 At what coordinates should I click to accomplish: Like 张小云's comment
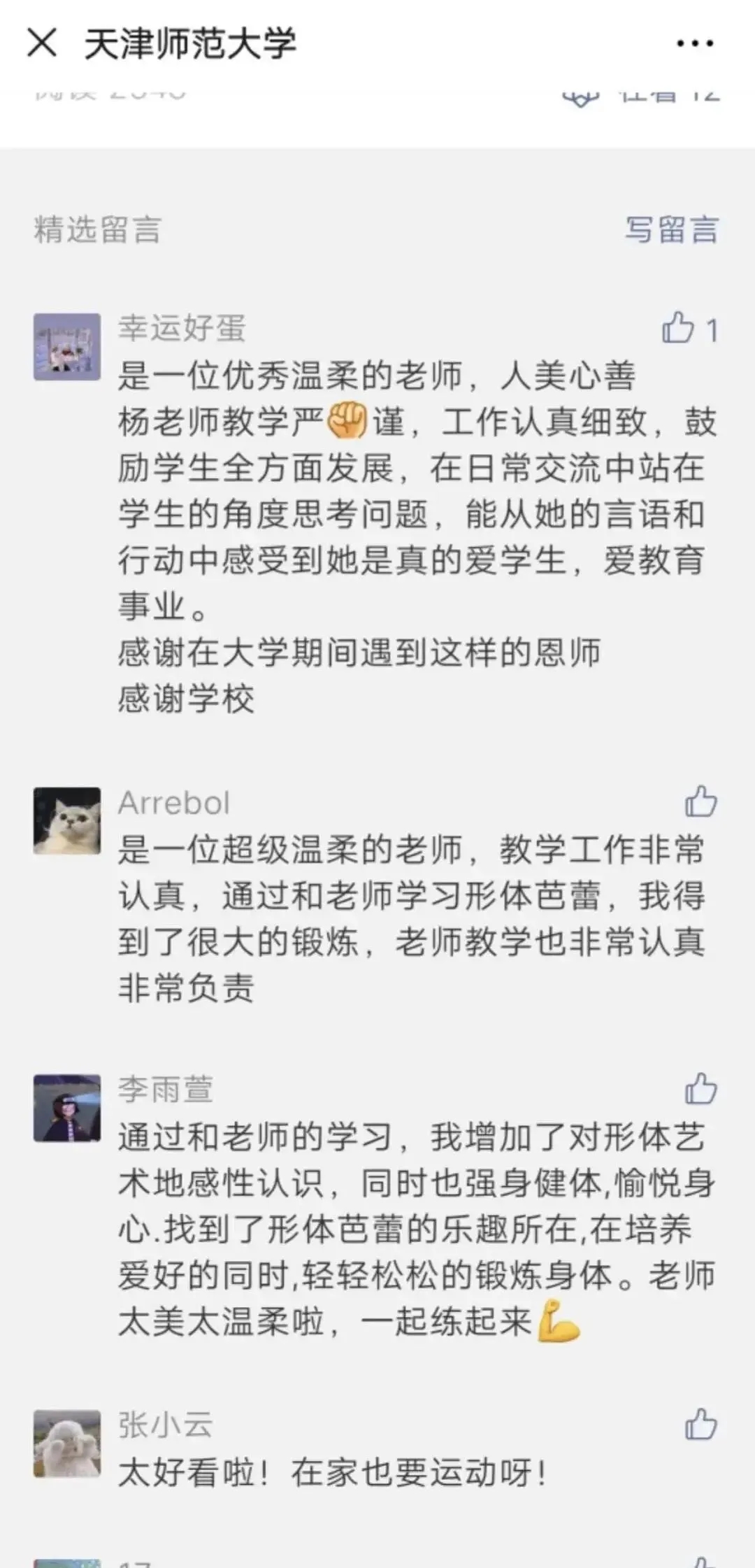click(x=700, y=1425)
